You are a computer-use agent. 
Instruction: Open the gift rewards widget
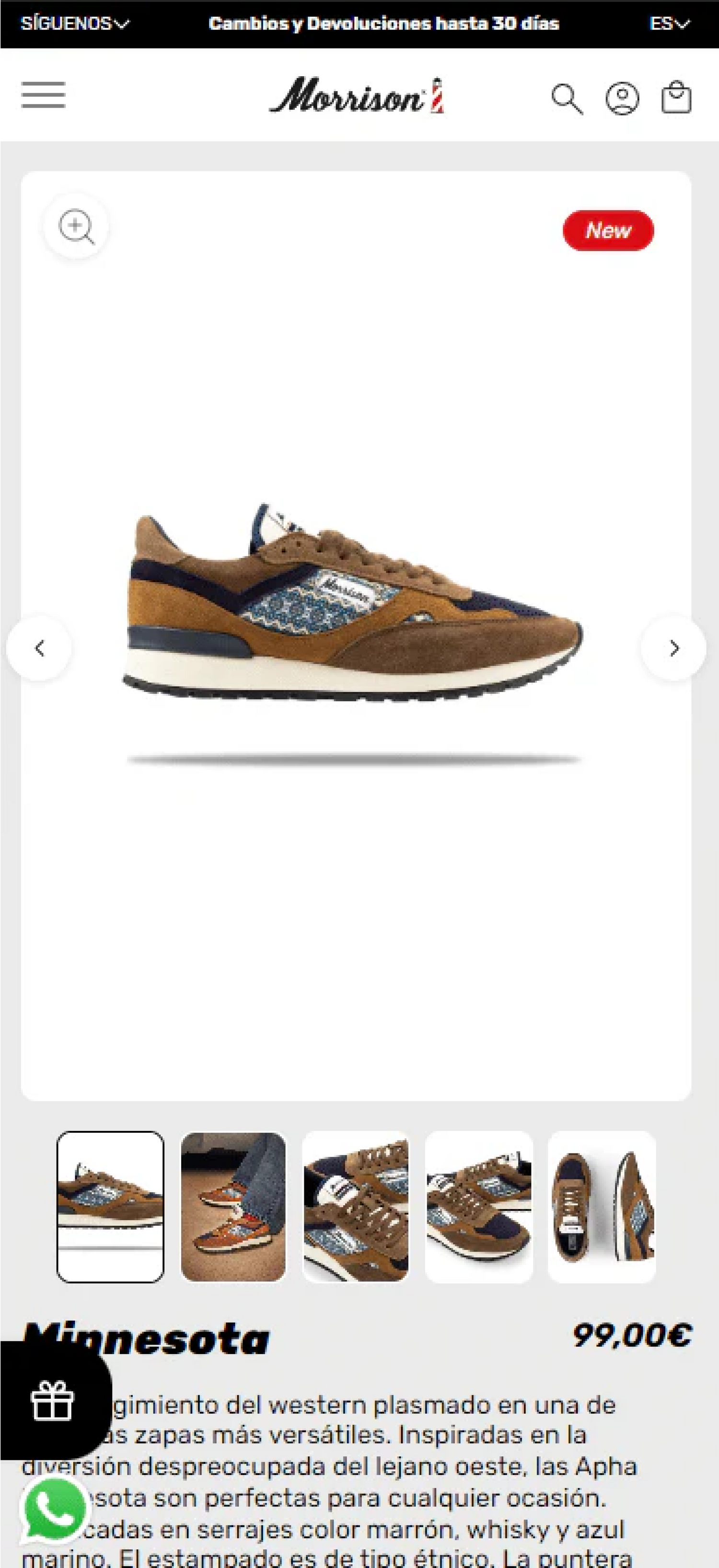[52, 1401]
